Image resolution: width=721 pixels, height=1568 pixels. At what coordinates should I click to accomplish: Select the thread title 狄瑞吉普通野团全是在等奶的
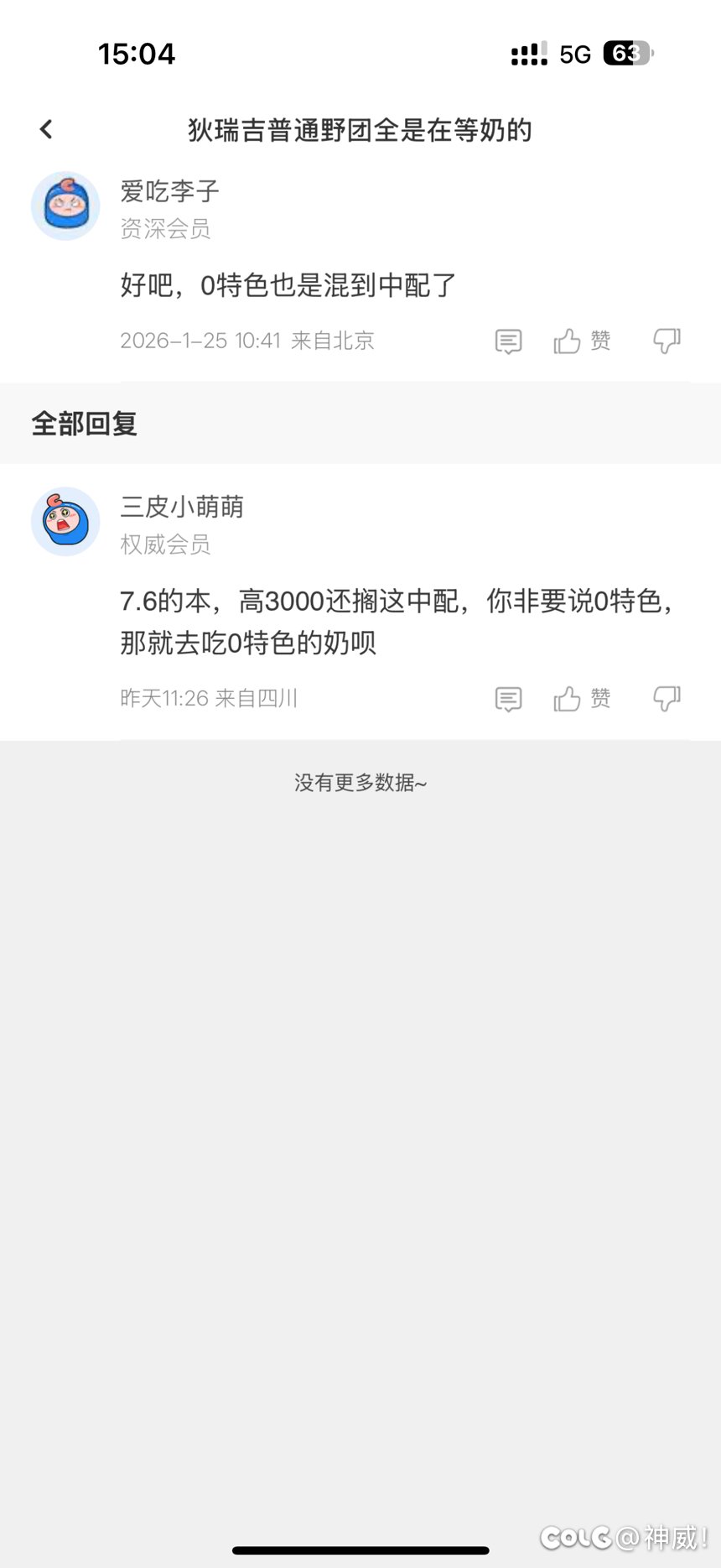(x=360, y=131)
